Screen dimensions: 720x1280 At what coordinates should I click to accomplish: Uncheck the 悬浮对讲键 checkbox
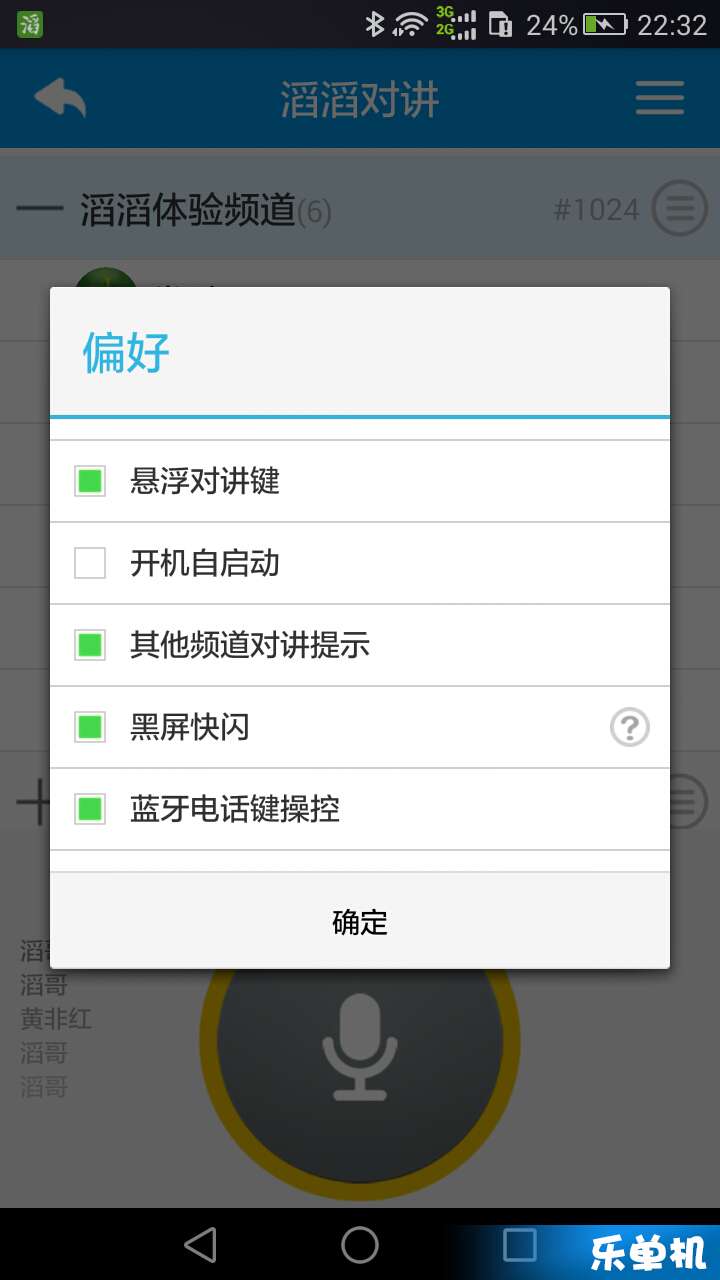click(x=90, y=481)
